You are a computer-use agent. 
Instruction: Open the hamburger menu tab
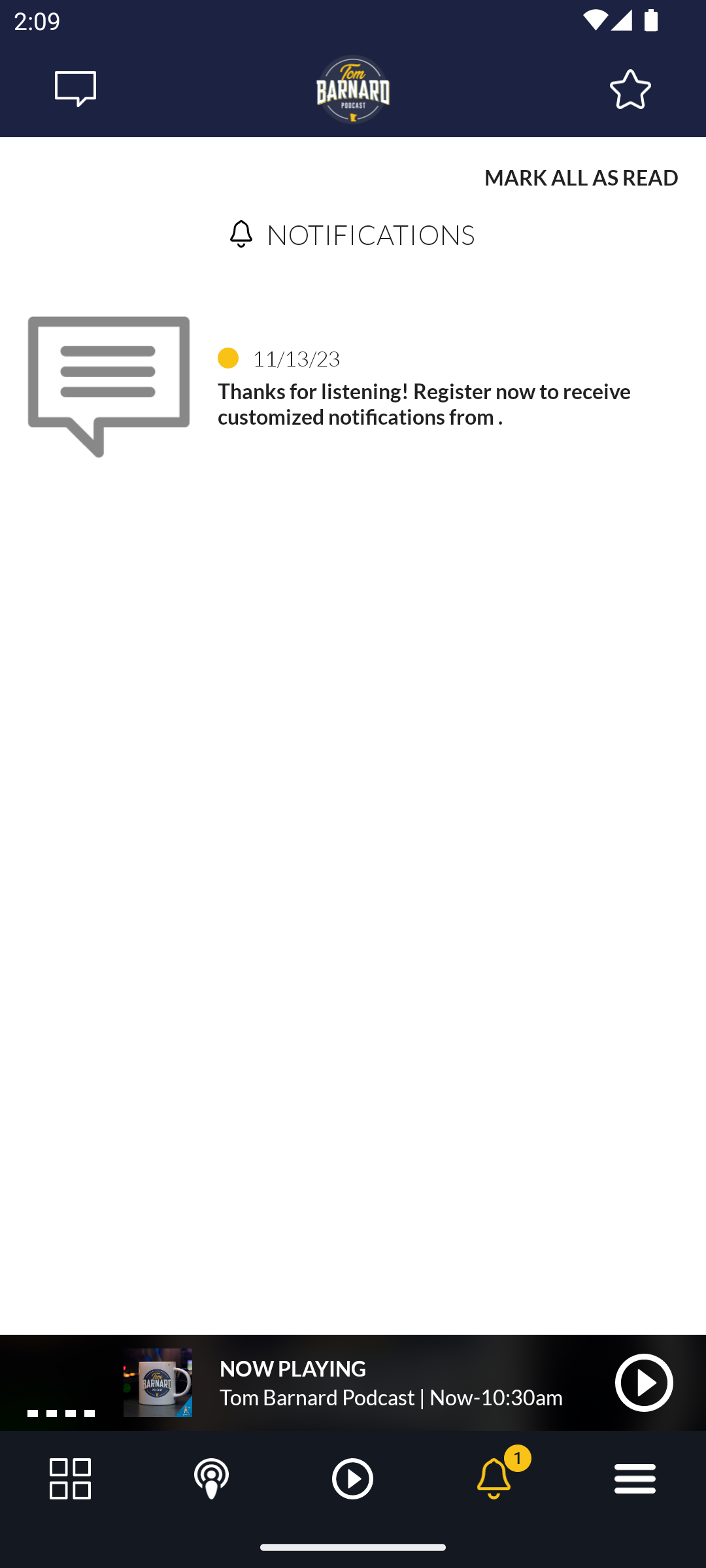635,1478
